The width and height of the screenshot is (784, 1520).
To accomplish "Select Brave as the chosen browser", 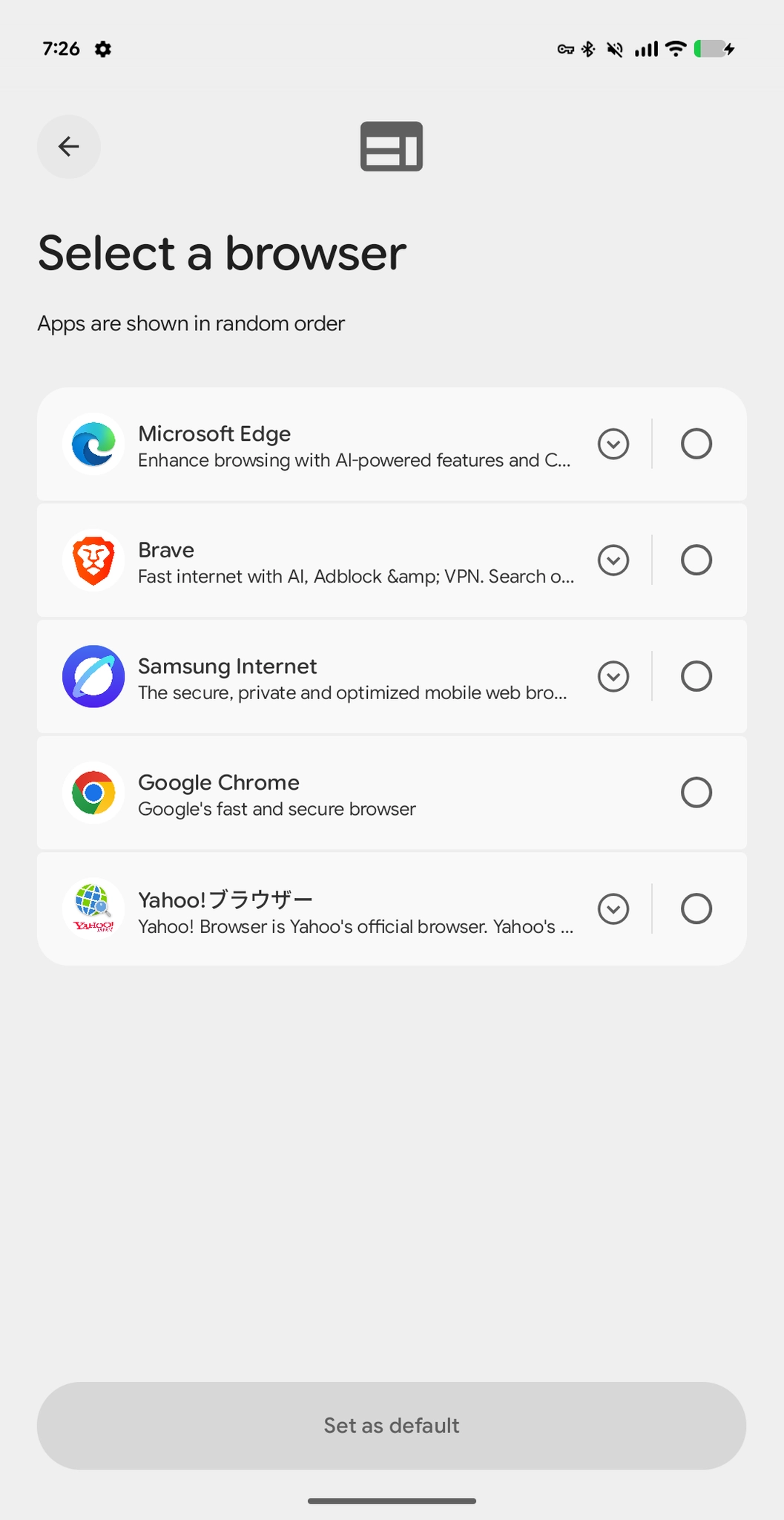I will click(x=696, y=560).
